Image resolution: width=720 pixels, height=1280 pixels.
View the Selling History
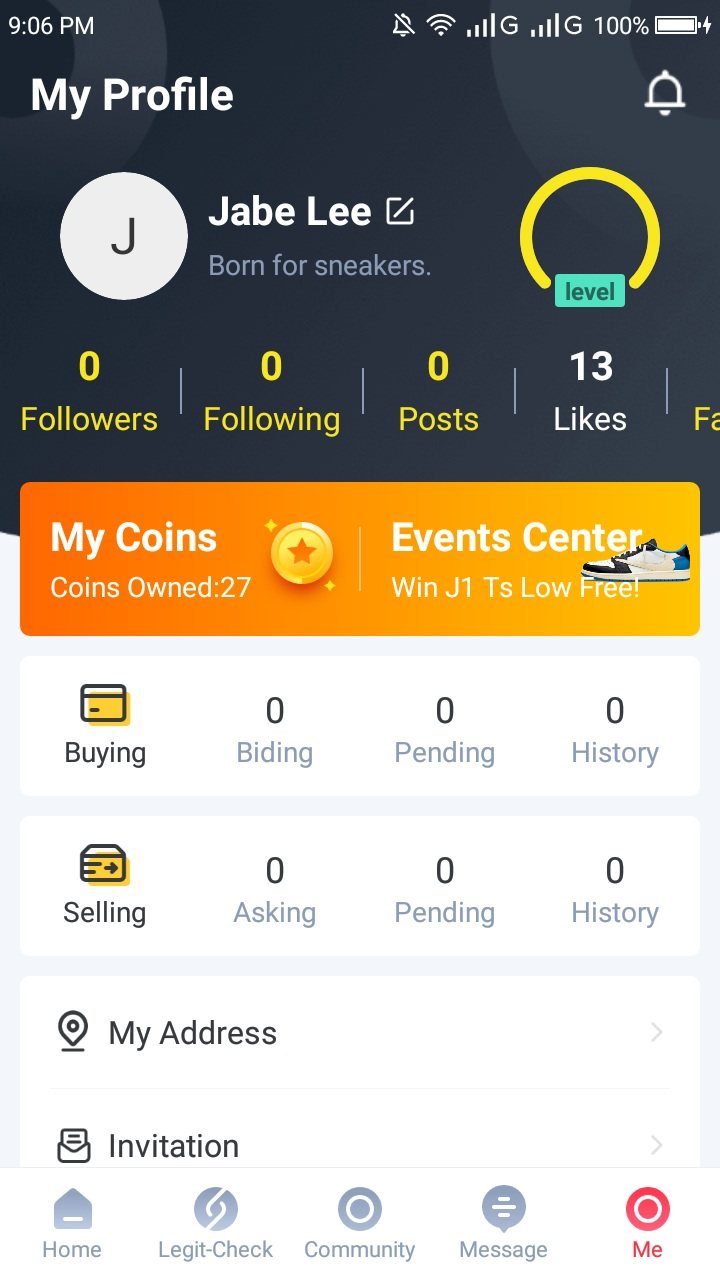coord(615,888)
